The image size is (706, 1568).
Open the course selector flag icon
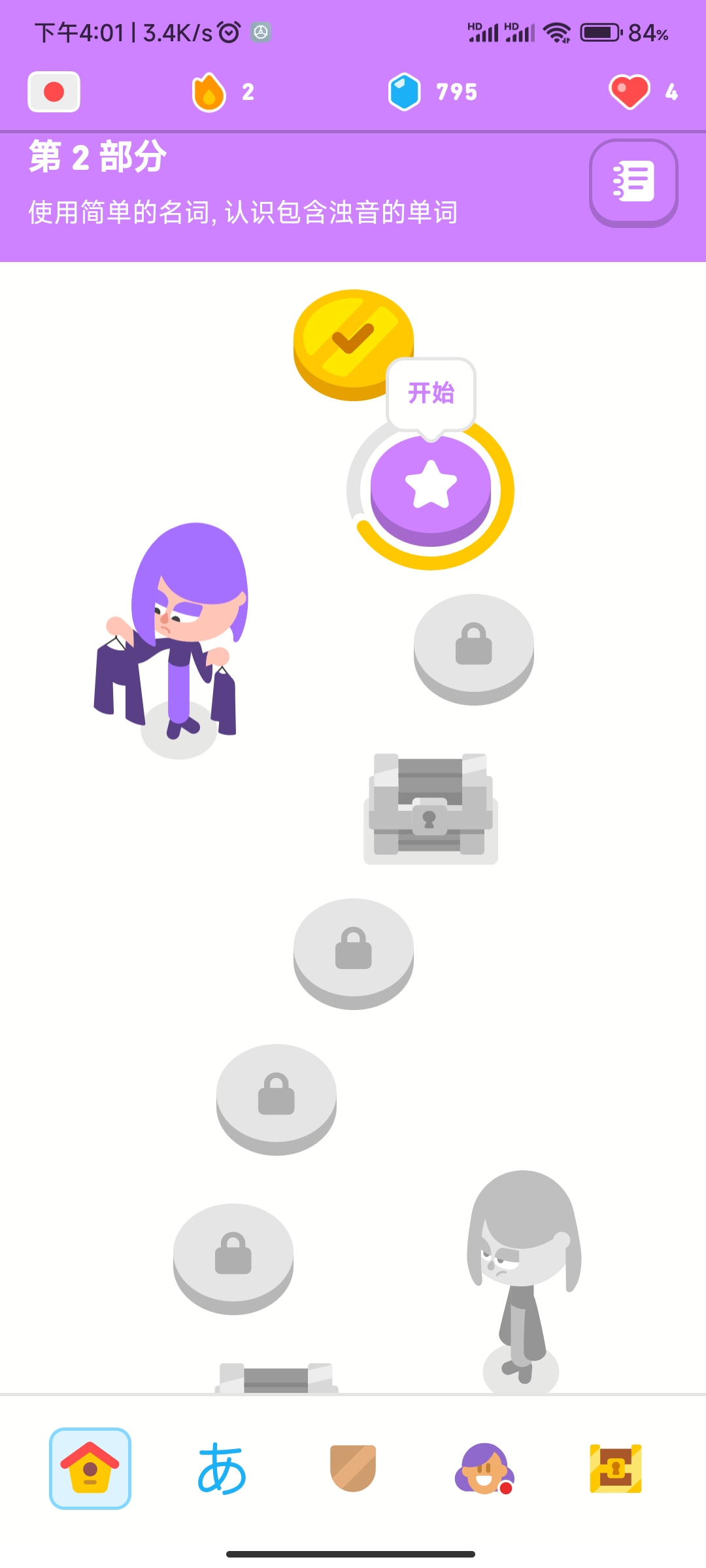[x=54, y=92]
